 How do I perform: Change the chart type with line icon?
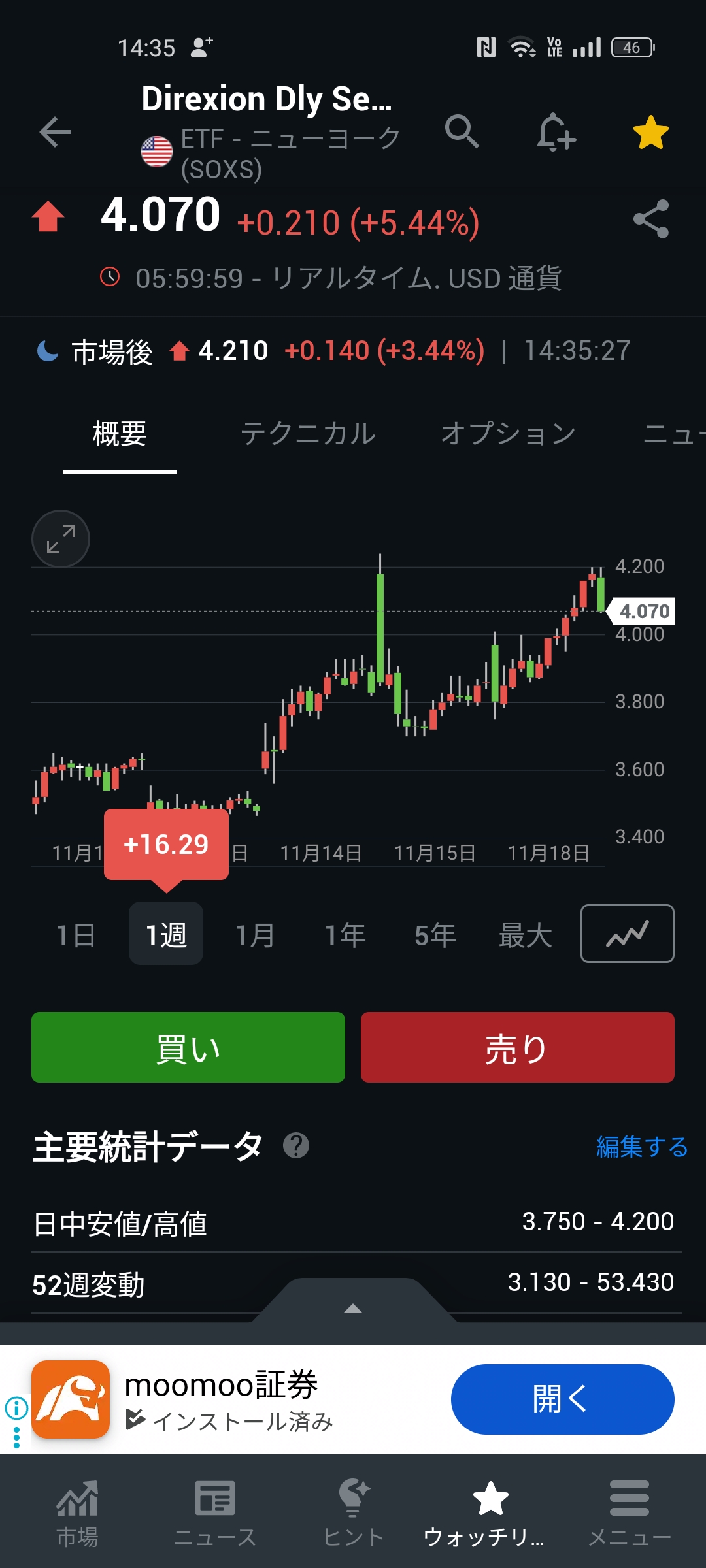click(x=627, y=934)
